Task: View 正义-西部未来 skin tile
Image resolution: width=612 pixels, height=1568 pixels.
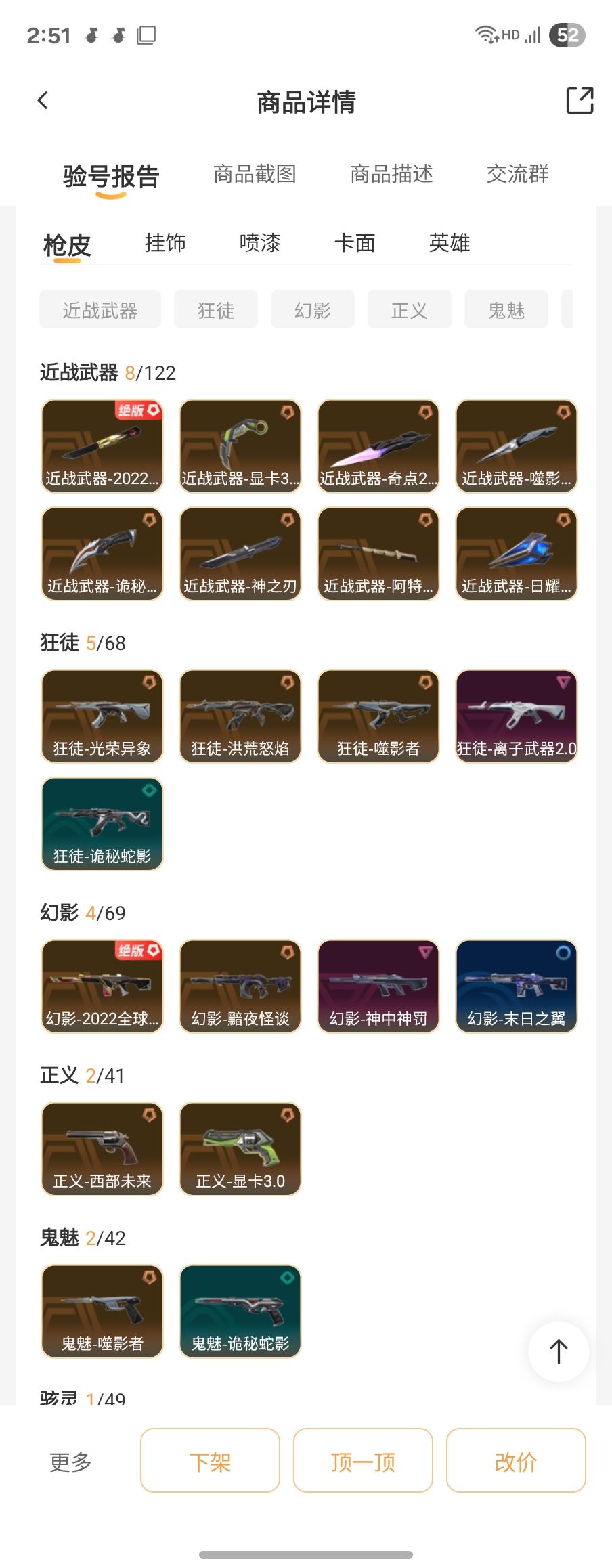Action: [x=102, y=1149]
